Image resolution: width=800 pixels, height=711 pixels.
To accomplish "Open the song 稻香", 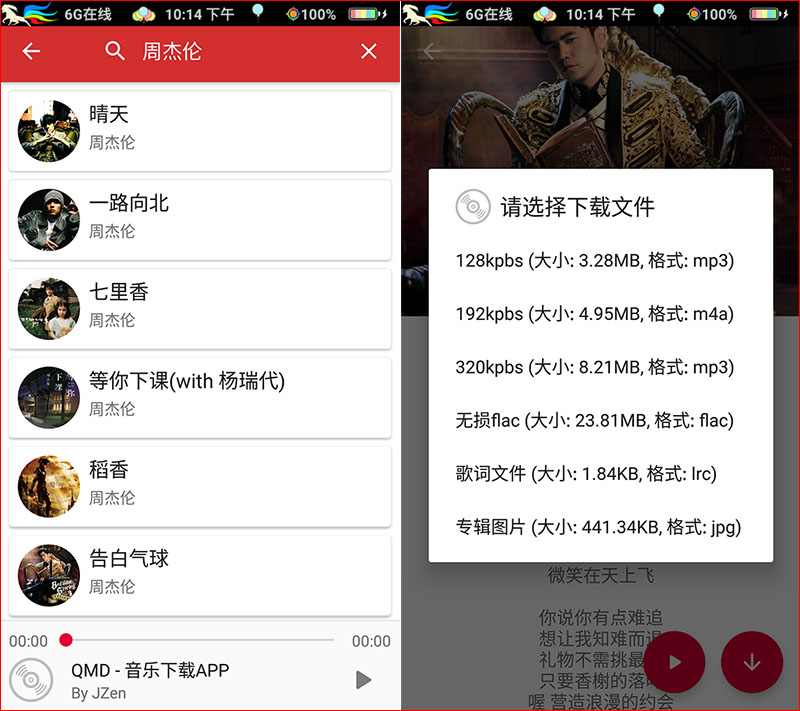I will [200, 486].
